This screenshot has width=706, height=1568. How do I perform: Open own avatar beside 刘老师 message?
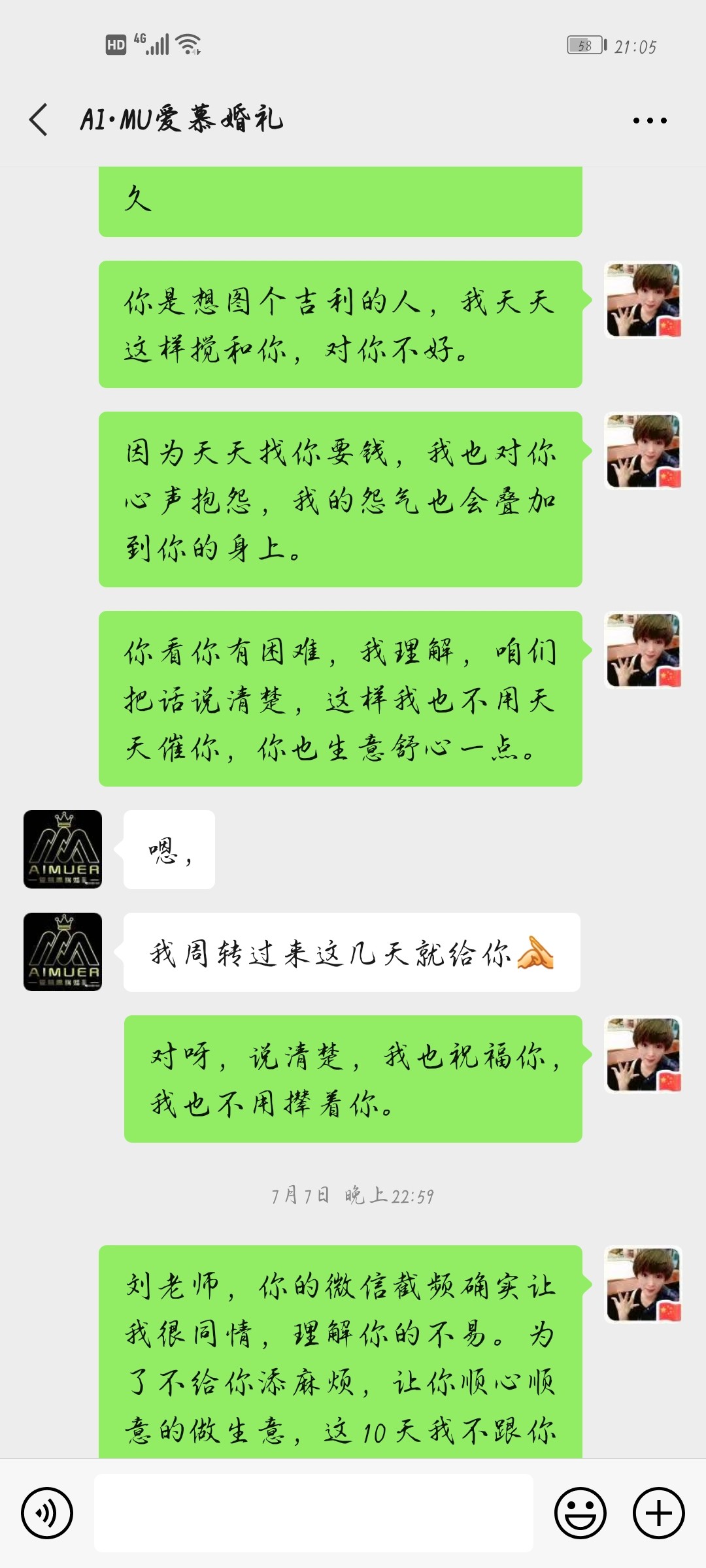point(644,1284)
